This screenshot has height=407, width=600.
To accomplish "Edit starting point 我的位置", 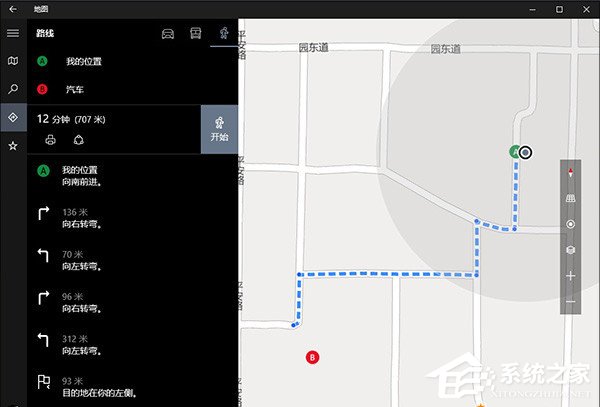I will coord(120,61).
